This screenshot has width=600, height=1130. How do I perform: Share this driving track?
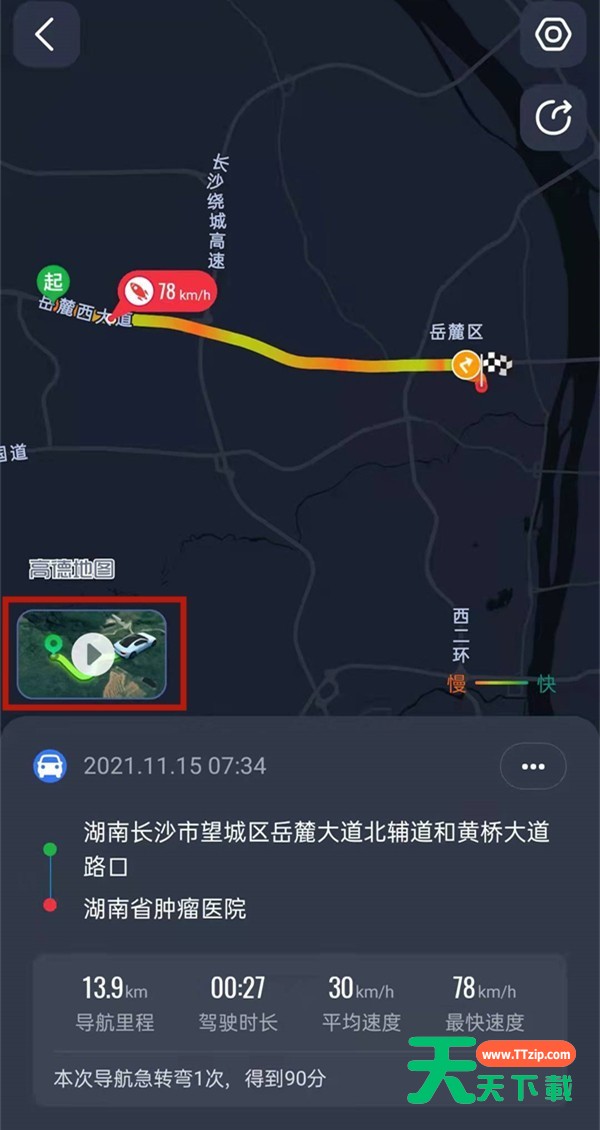point(552,118)
